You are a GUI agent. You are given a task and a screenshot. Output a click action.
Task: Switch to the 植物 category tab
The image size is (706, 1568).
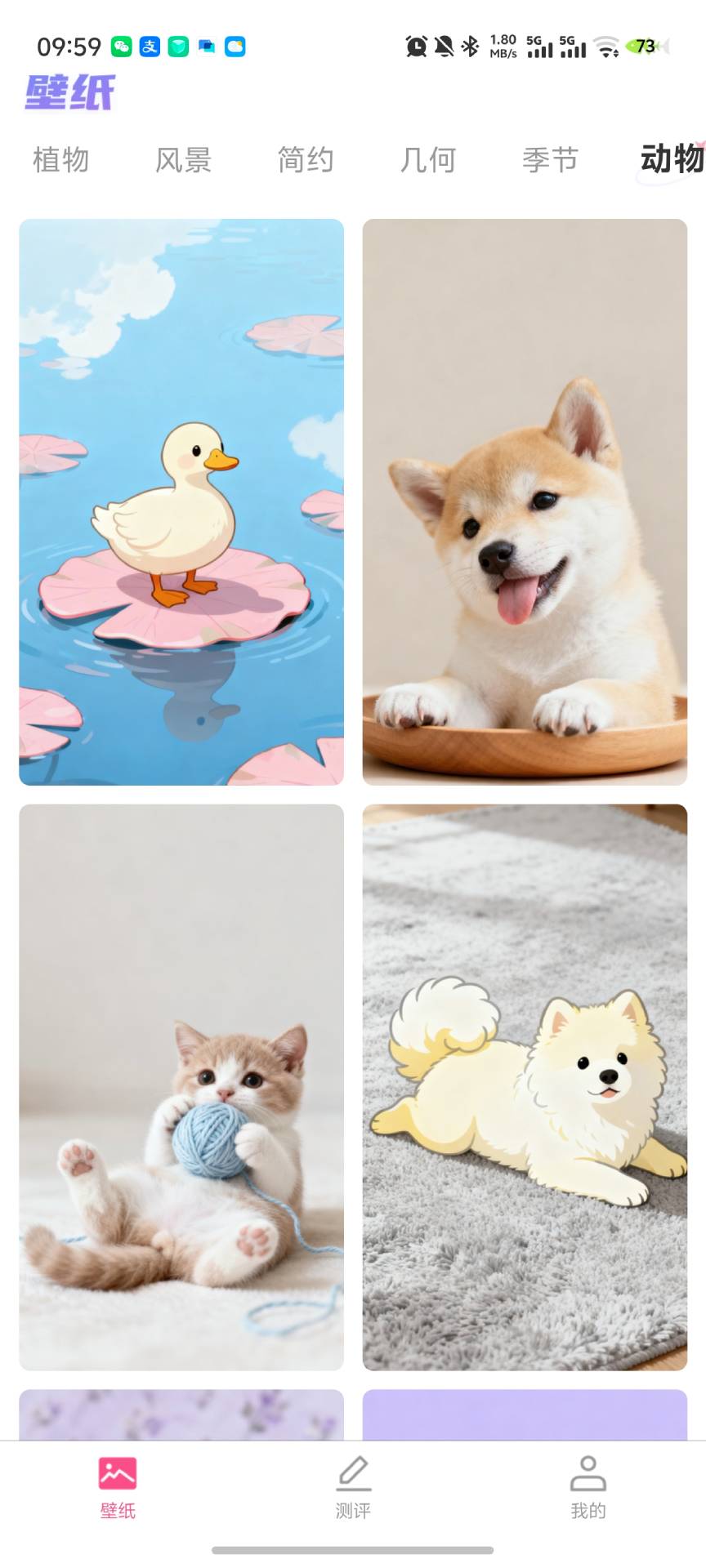(60, 160)
